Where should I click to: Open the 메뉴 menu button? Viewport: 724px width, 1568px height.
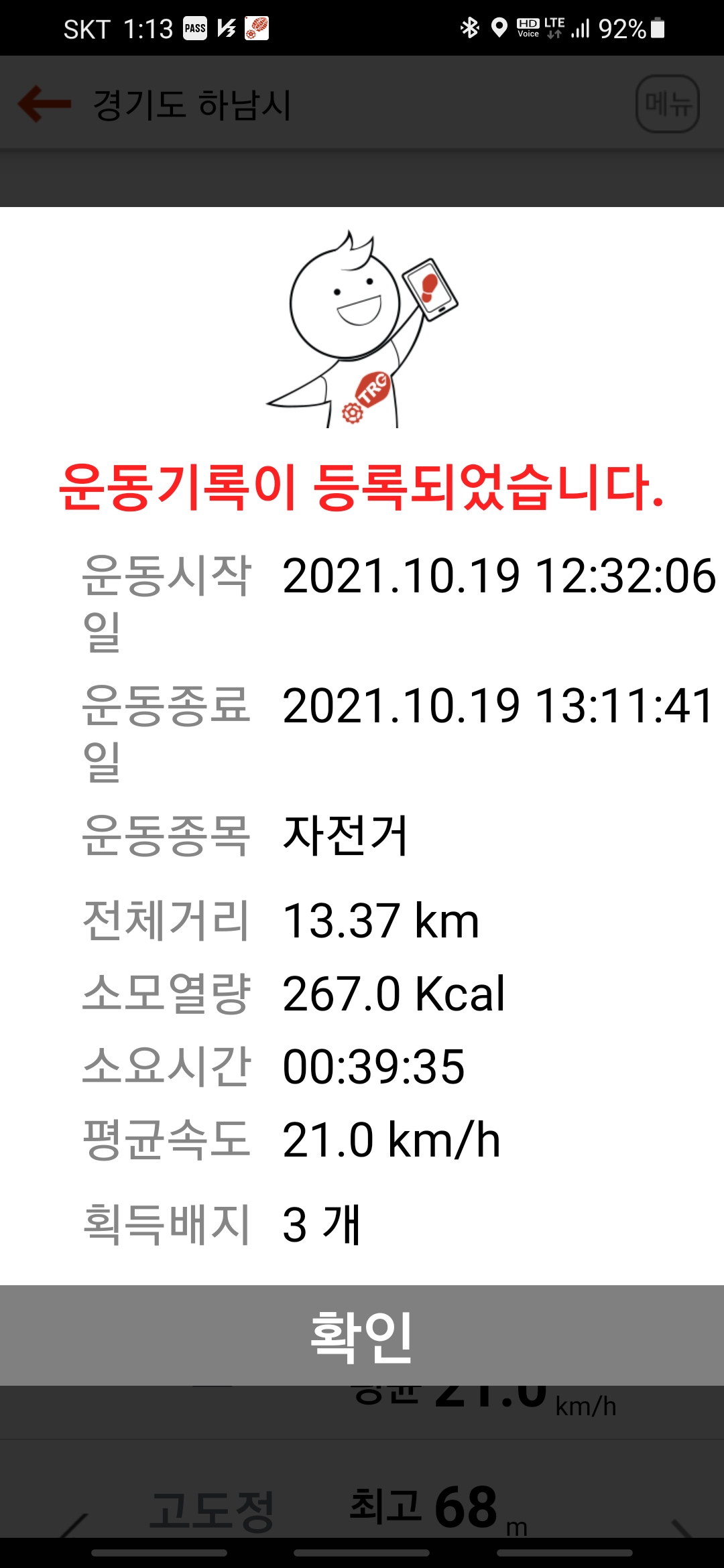point(667,104)
